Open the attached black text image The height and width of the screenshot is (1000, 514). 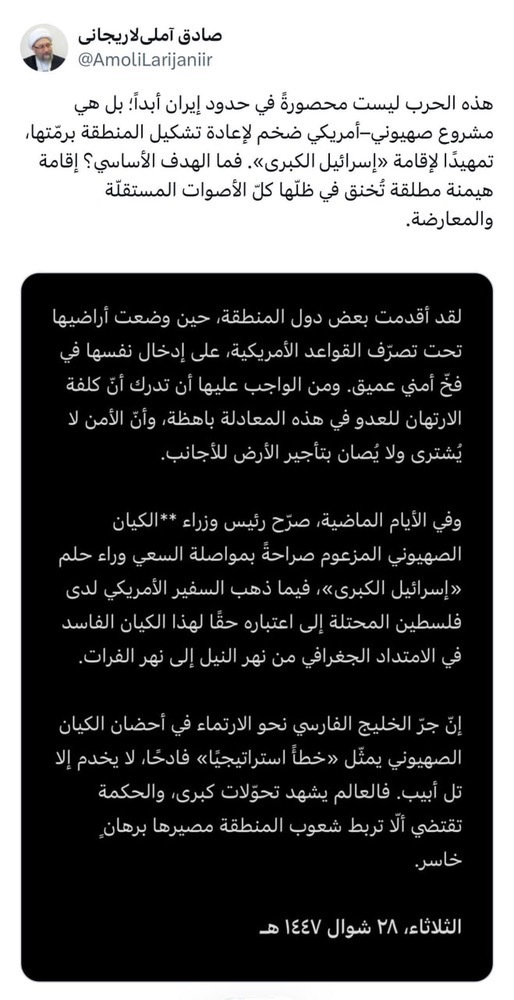(x=257, y=627)
